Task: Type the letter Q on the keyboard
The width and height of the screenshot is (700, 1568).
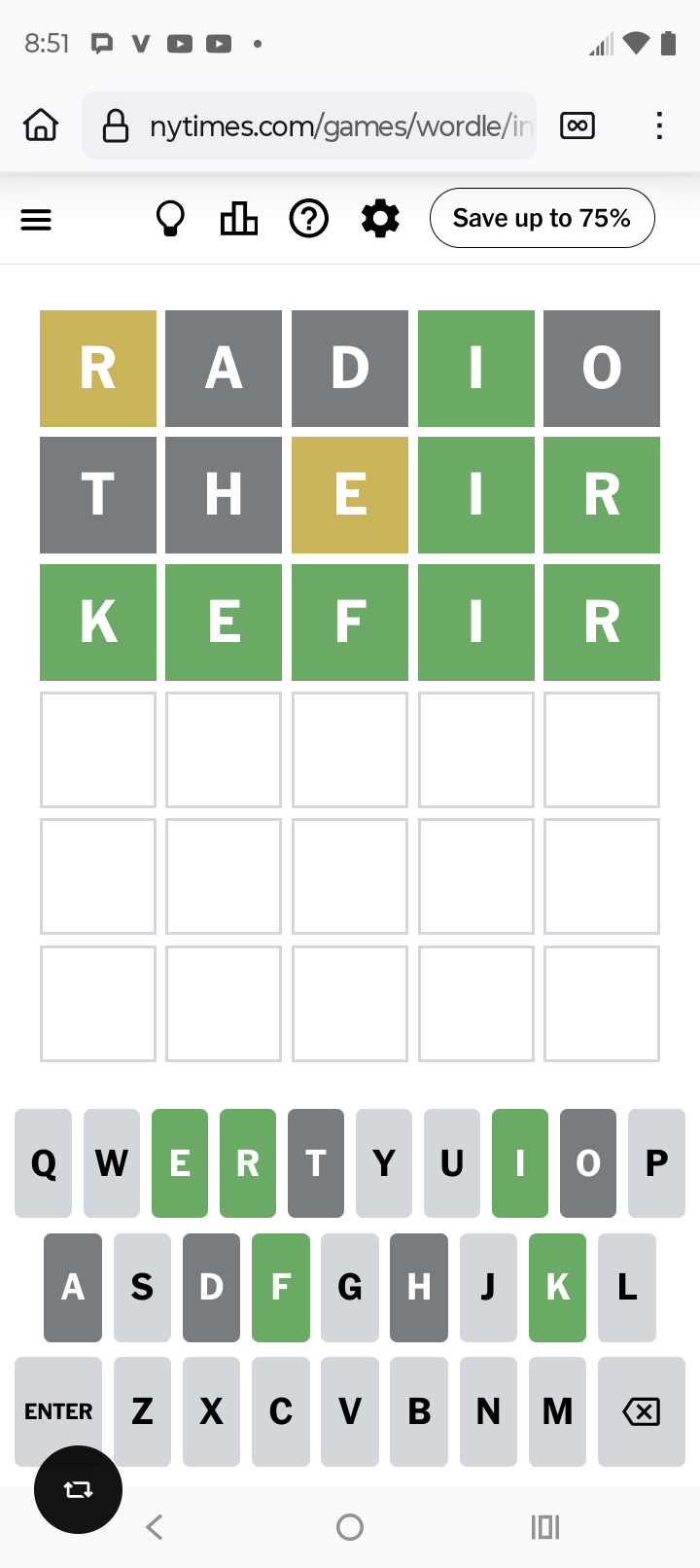Action: click(44, 1163)
